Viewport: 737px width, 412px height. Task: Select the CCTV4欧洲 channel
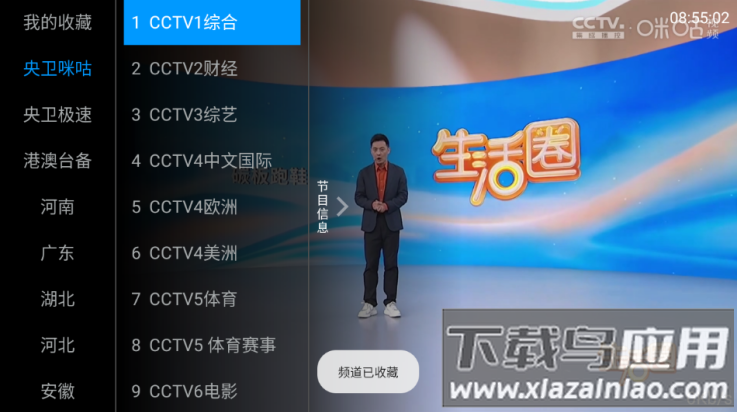[x=211, y=207]
